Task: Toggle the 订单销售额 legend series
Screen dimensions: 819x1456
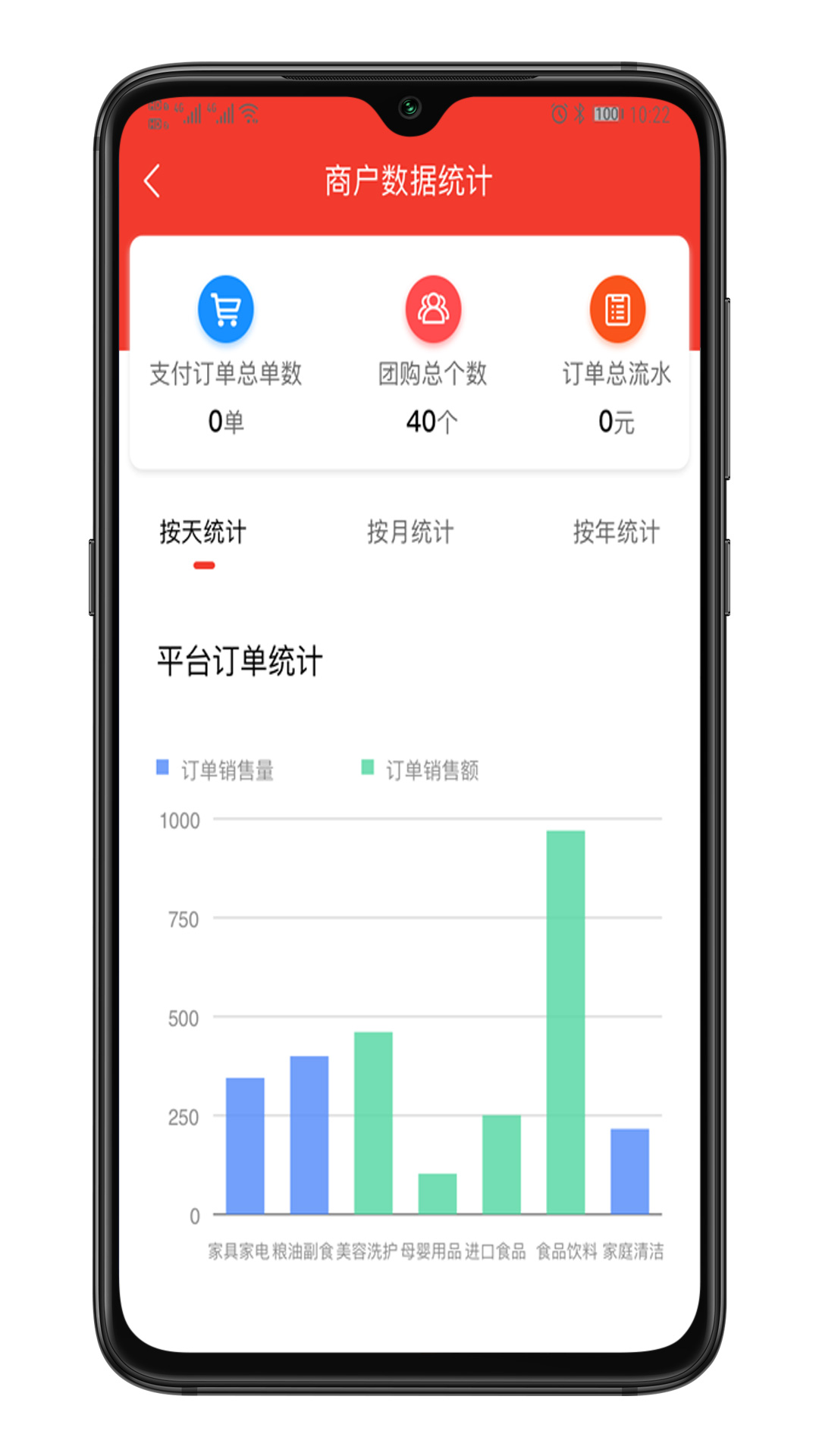Action: click(x=420, y=770)
